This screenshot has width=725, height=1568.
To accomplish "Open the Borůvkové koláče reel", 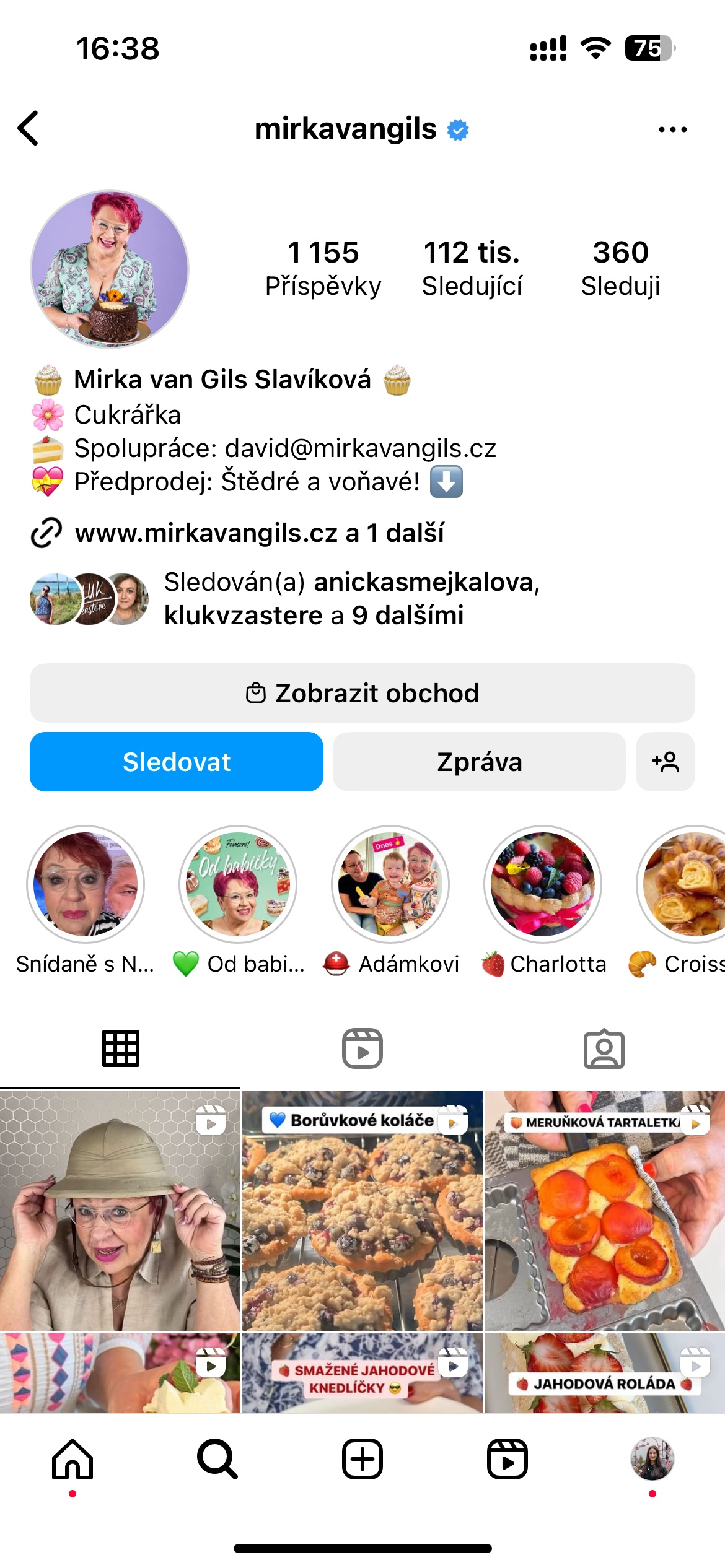I will [362, 1211].
